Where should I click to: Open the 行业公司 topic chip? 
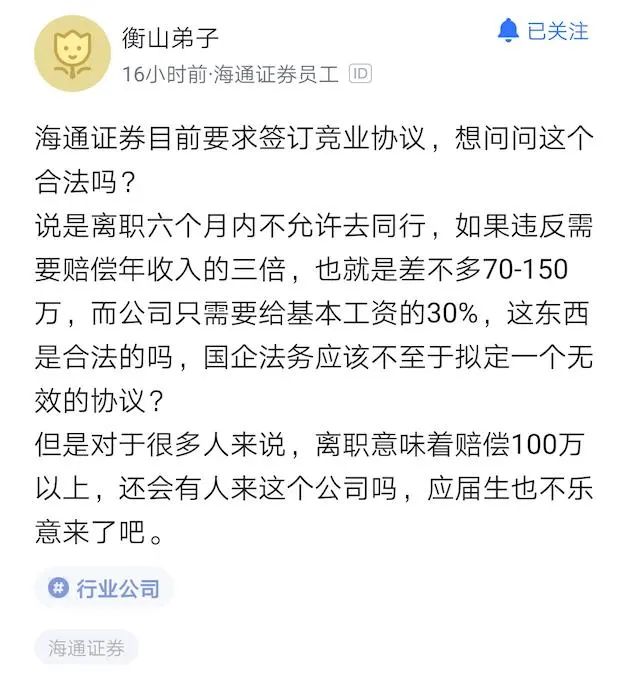tap(104, 588)
